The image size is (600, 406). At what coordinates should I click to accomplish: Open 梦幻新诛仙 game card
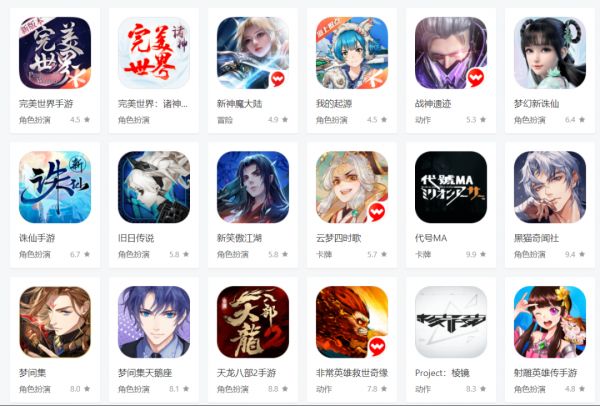coord(549,53)
